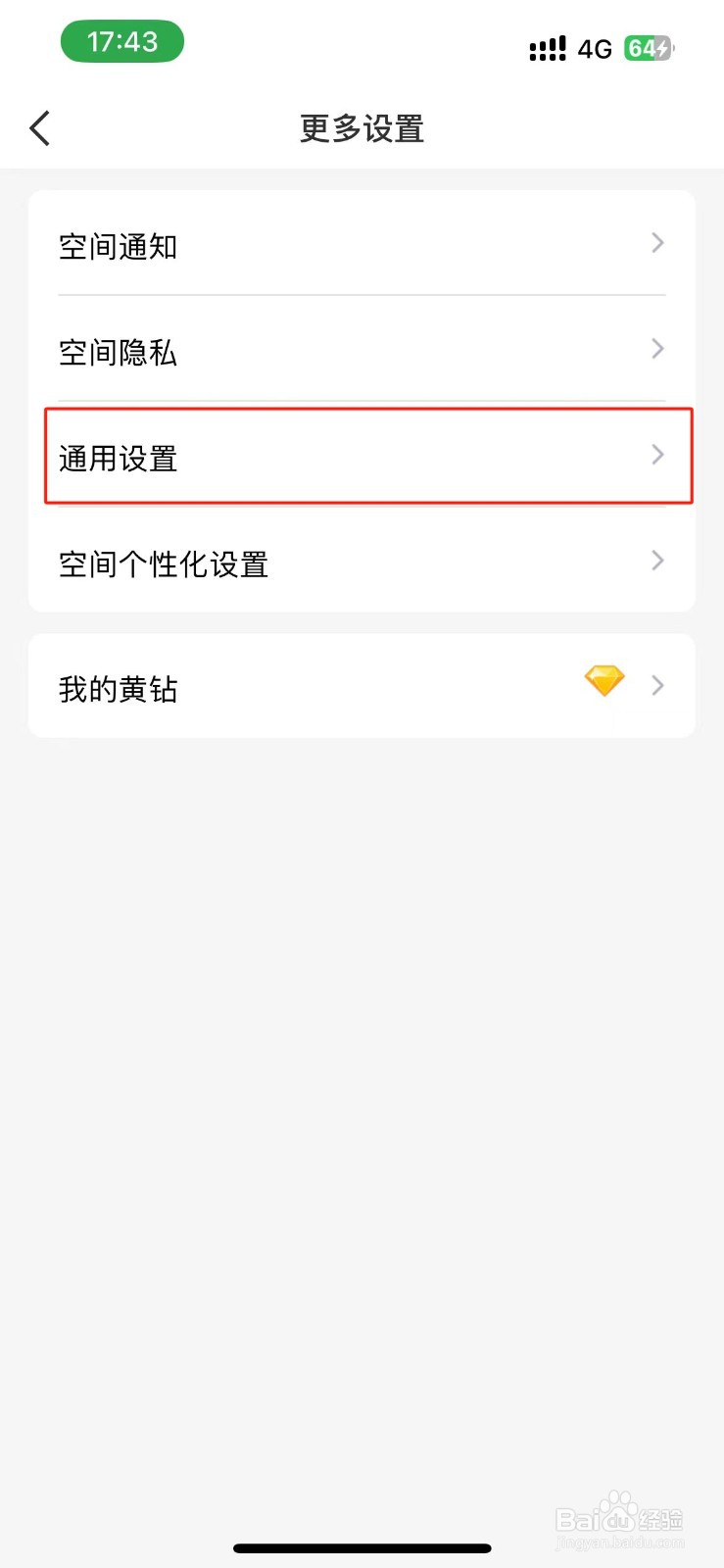724x1568 pixels.
Task: Open 空间隐私 using the right arrow
Action: (656, 349)
